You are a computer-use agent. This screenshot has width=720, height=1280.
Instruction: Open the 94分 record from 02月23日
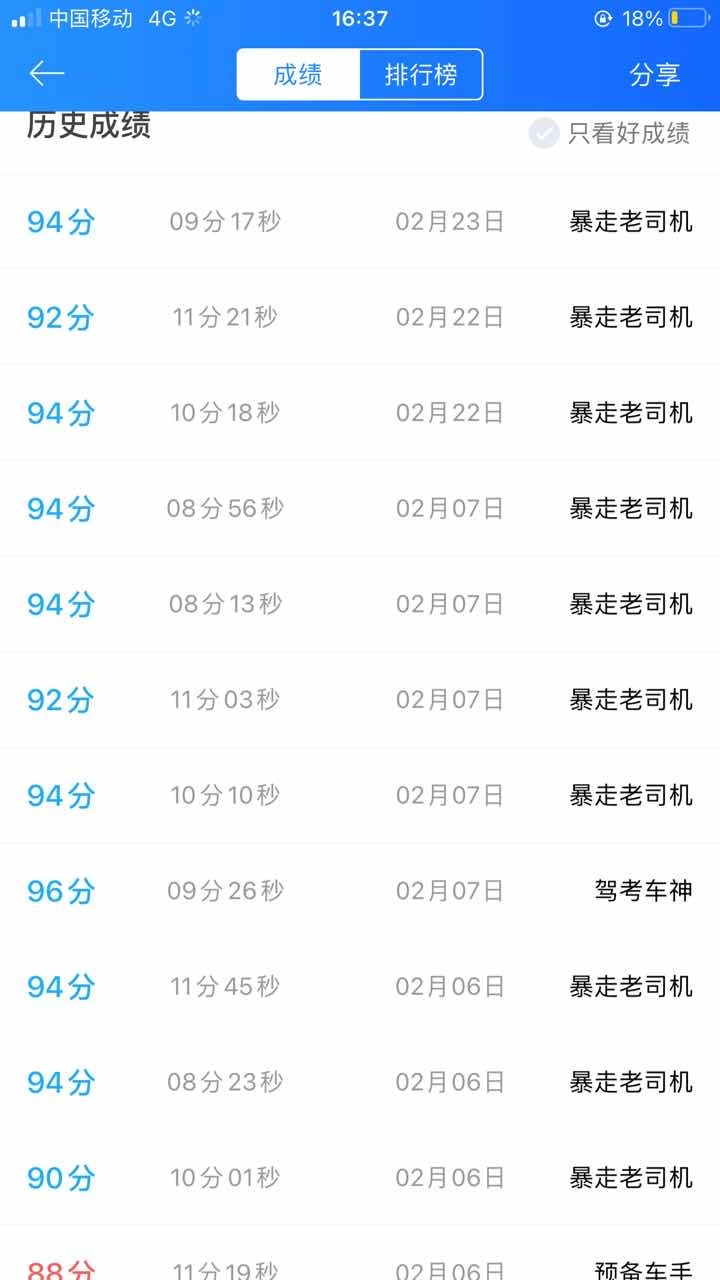pyautogui.click(x=360, y=222)
